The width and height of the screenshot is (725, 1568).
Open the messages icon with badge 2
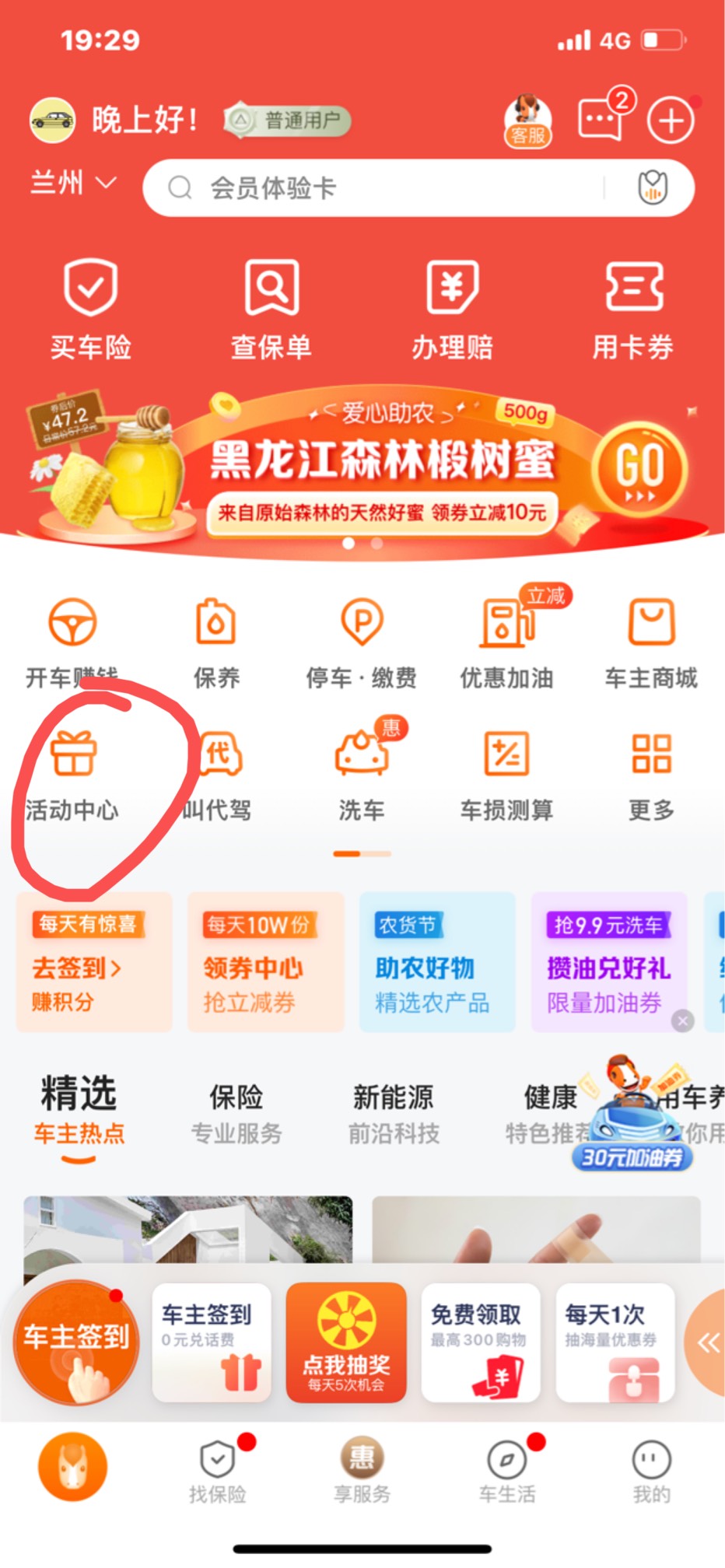pyautogui.click(x=602, y=118)
